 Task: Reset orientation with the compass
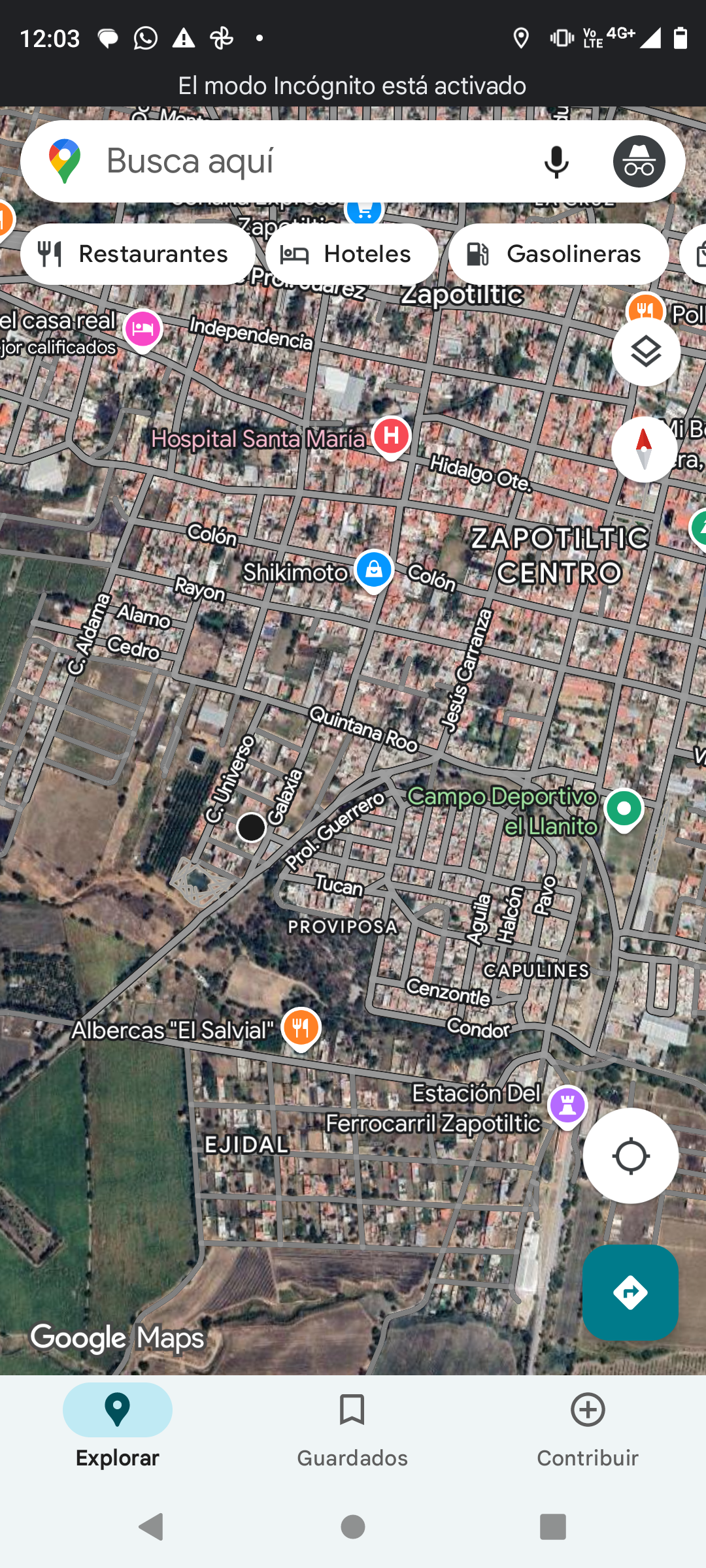tap(644, 449)
